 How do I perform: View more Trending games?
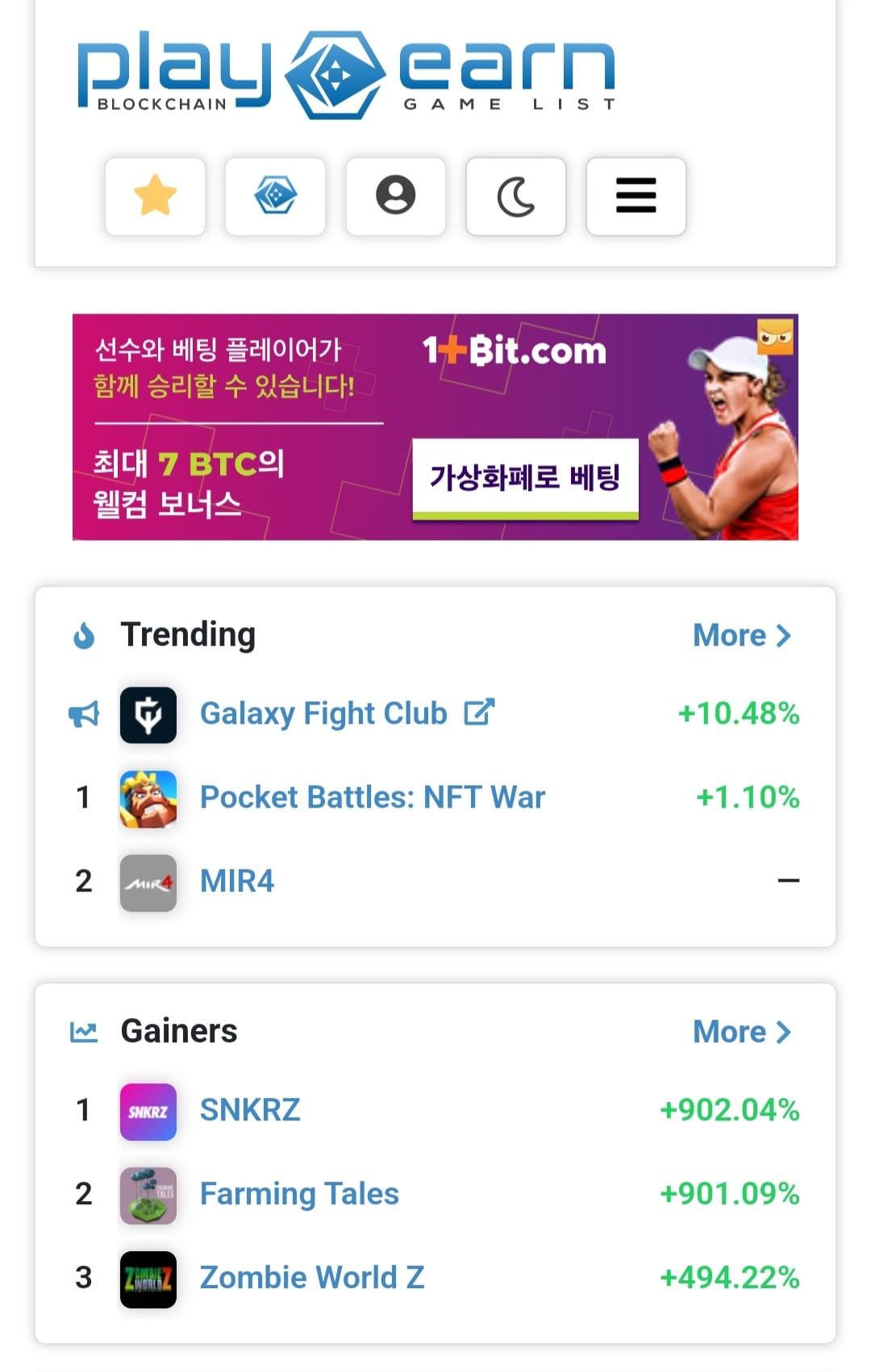click(x=741, y=635)
